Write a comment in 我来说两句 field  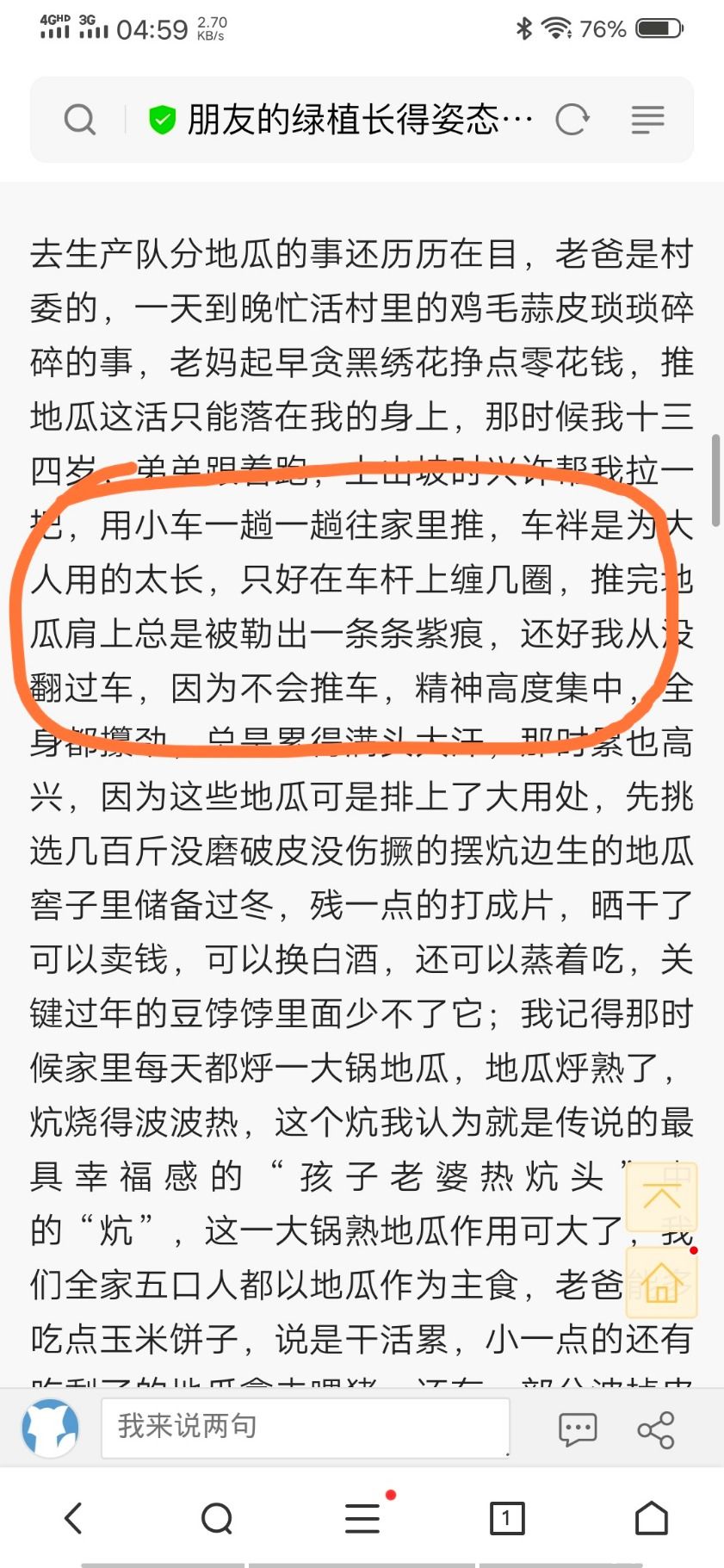tap(305, 1428)
